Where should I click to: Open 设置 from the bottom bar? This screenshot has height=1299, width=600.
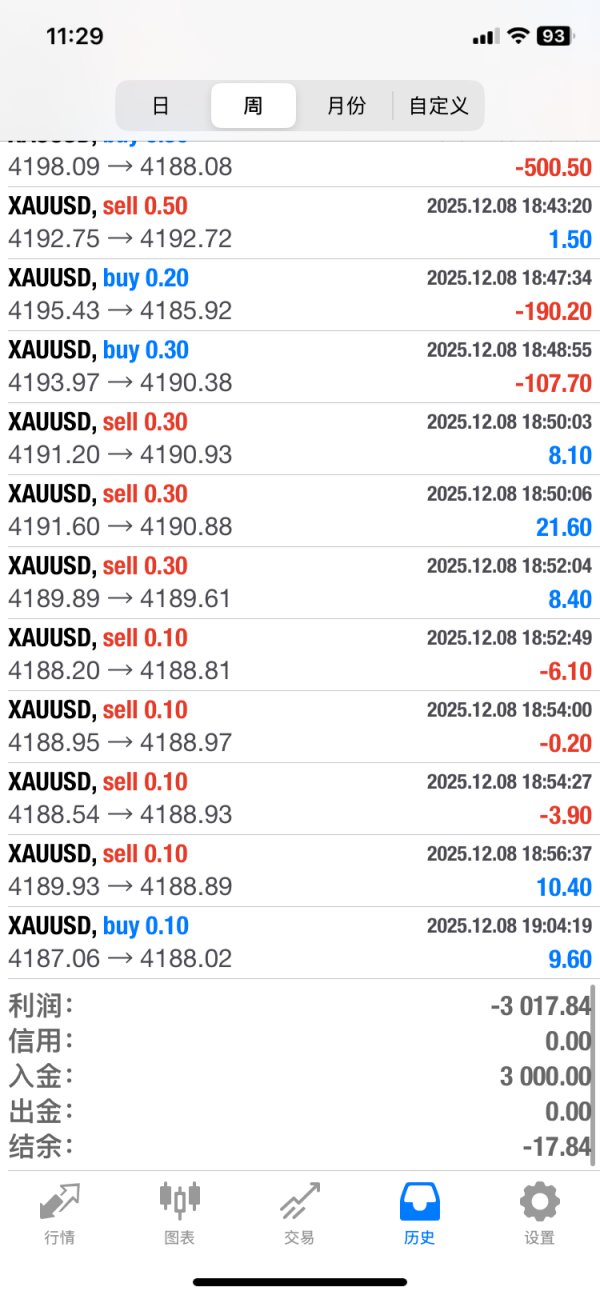[539, 1212]
